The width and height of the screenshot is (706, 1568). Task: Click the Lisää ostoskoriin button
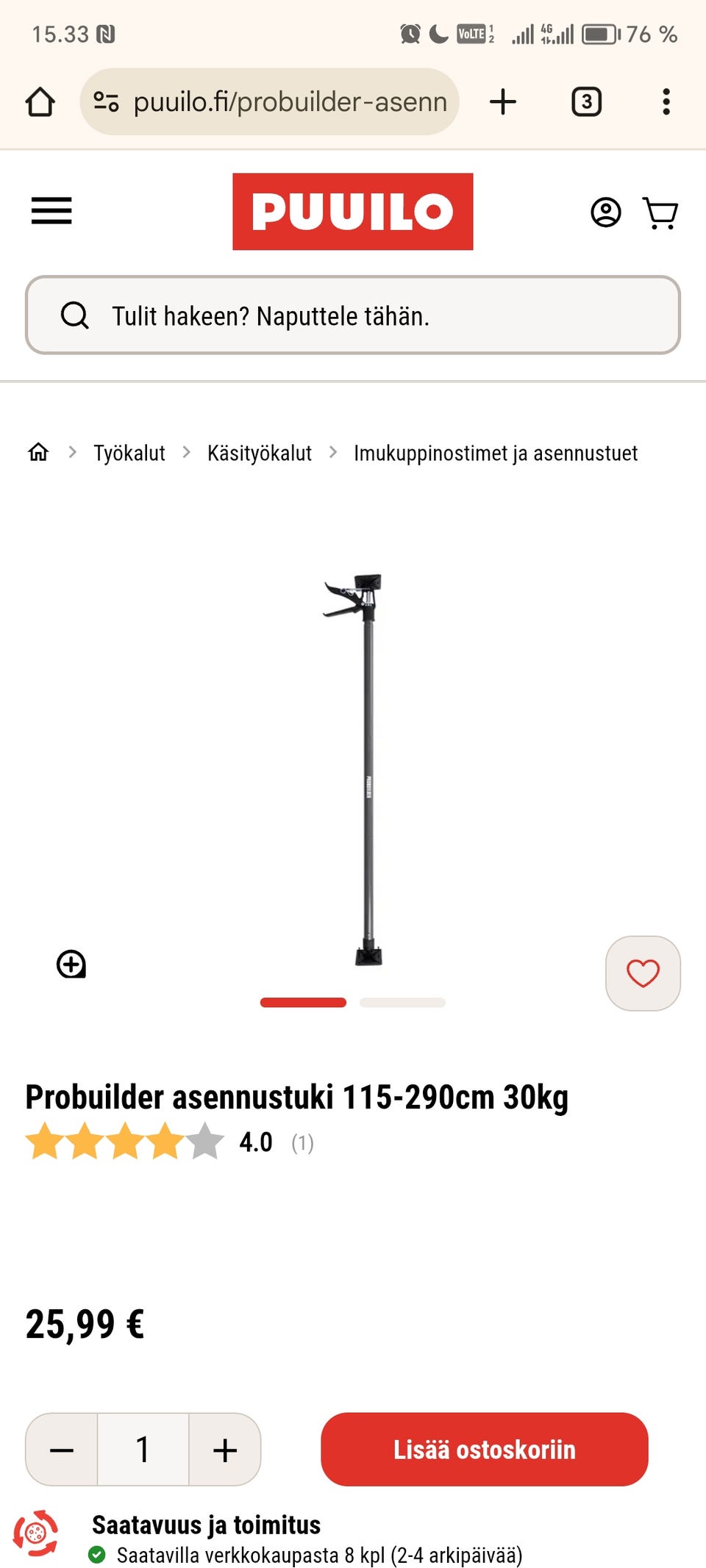coord(483,1450)
